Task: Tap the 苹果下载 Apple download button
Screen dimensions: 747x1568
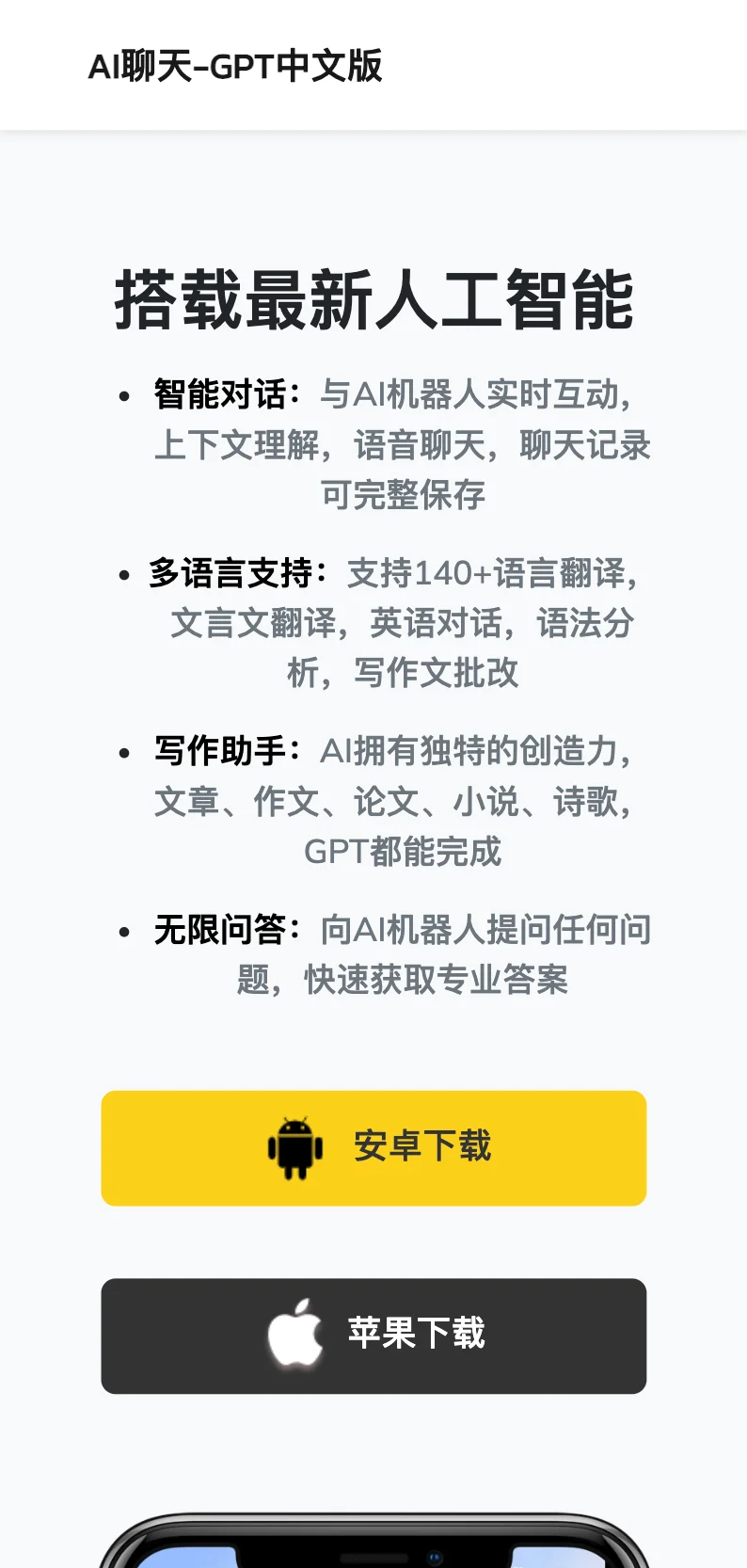Action: pyautogui.click(x=373, y=1336)
